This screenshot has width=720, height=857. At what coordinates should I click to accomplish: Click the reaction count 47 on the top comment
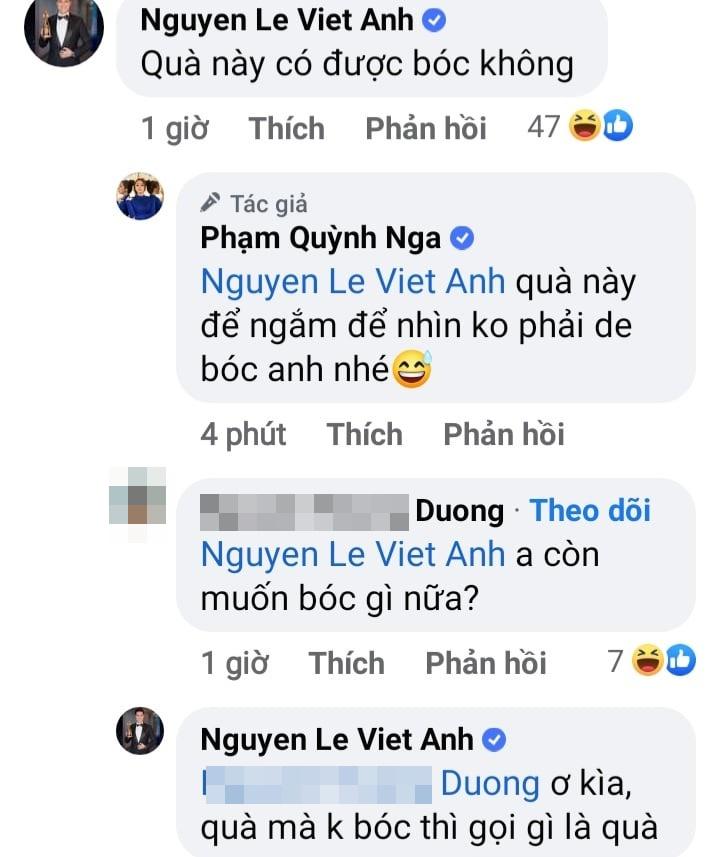coord(541,126)
